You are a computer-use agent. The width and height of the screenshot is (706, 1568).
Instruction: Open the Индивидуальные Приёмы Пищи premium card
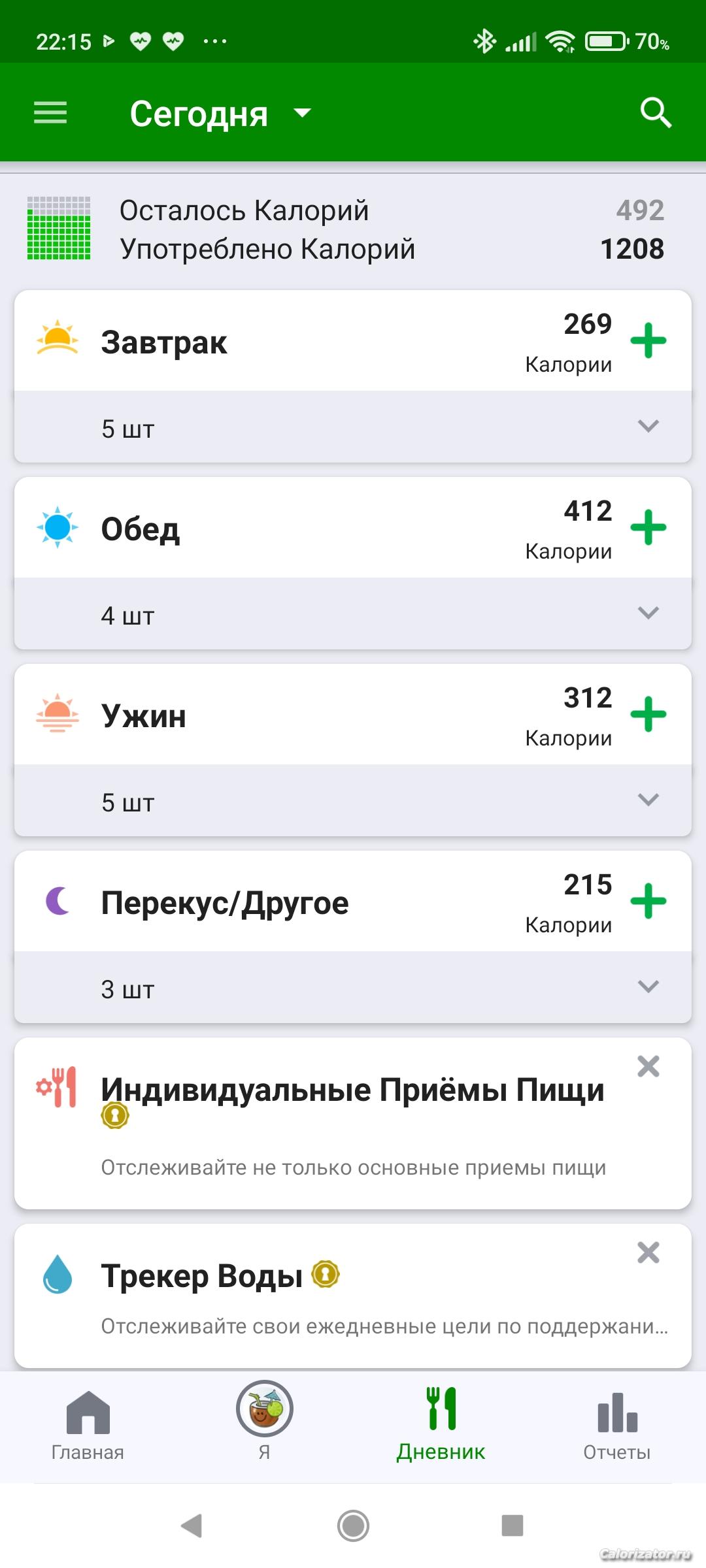pos(353,1124)
